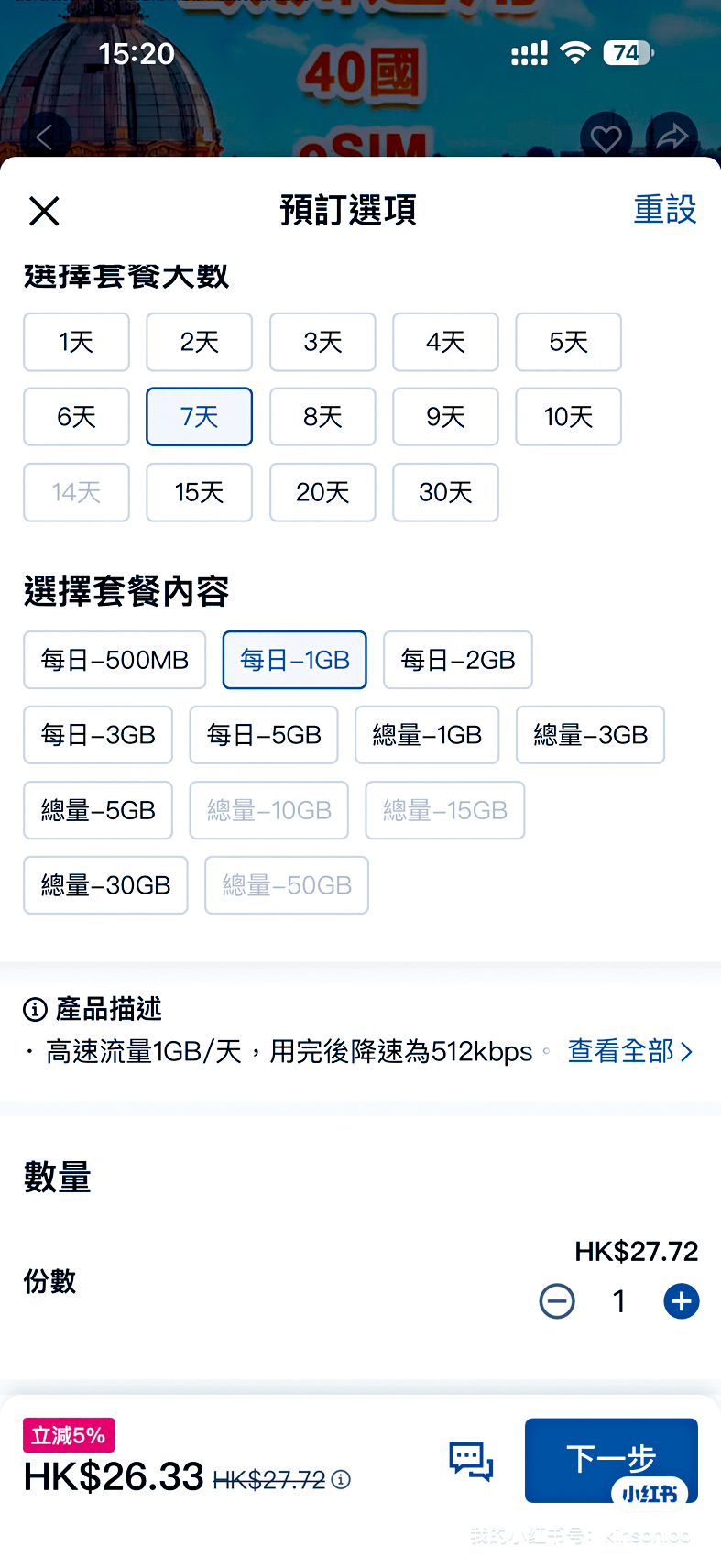The height and width of the screenshot is (1568, 721).
Task: Decrease 份數 quantity with the minus button
Action: (x=557, y=1301)
